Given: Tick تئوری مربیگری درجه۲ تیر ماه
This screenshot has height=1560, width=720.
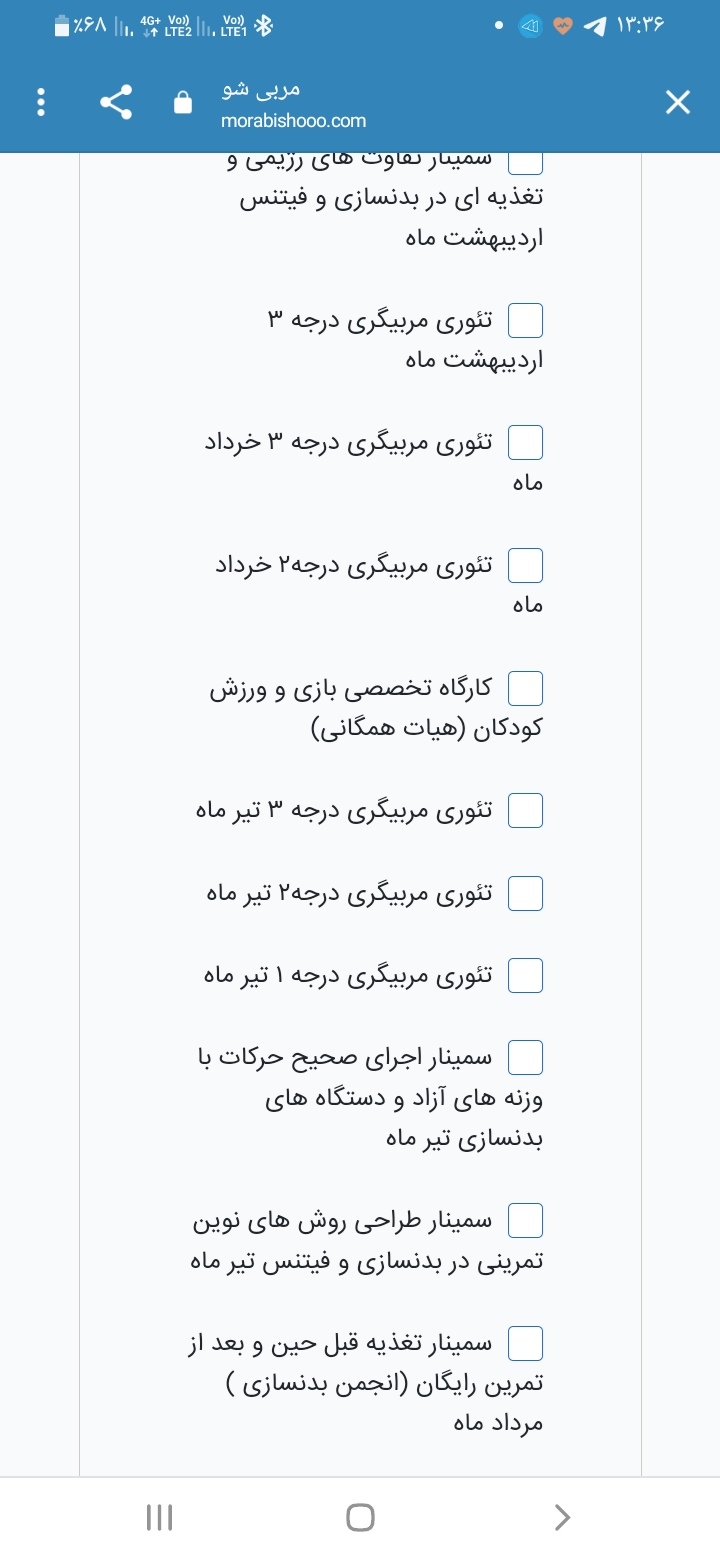Looking at the screenshot, I should tap(526, 893).
